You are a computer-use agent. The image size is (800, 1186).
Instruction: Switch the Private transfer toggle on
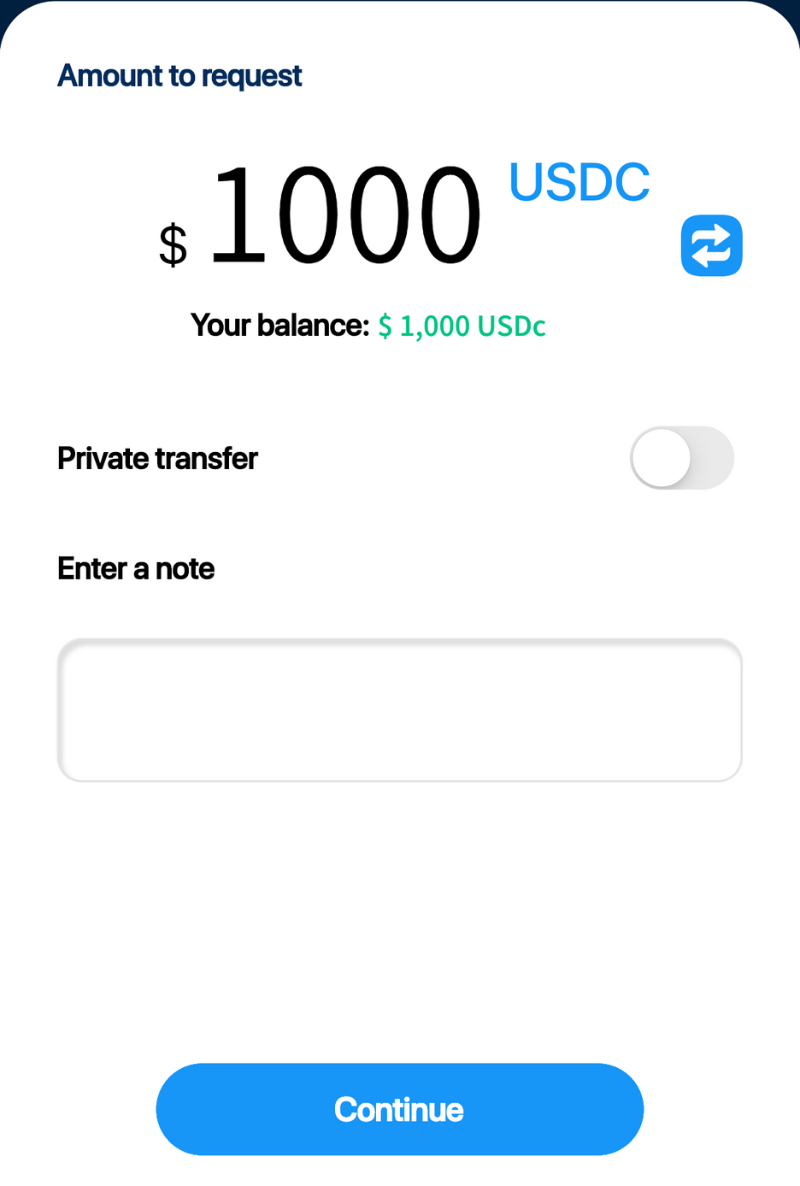tap(683, 458)
